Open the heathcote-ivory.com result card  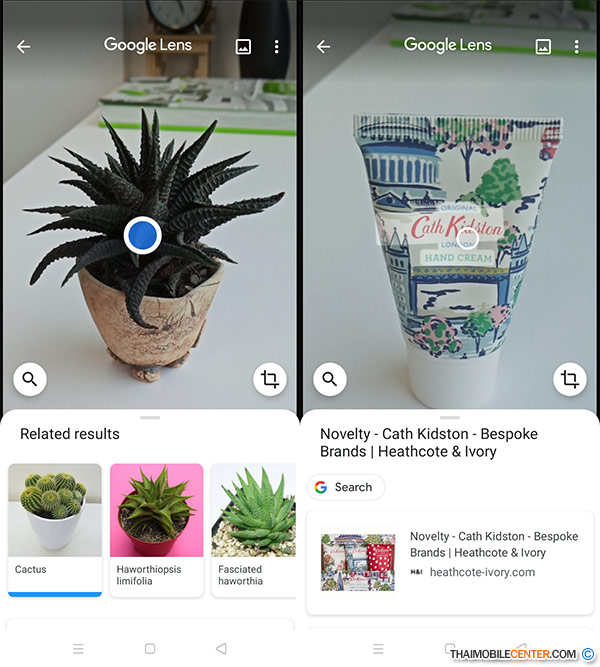click(x=450, y=561)
